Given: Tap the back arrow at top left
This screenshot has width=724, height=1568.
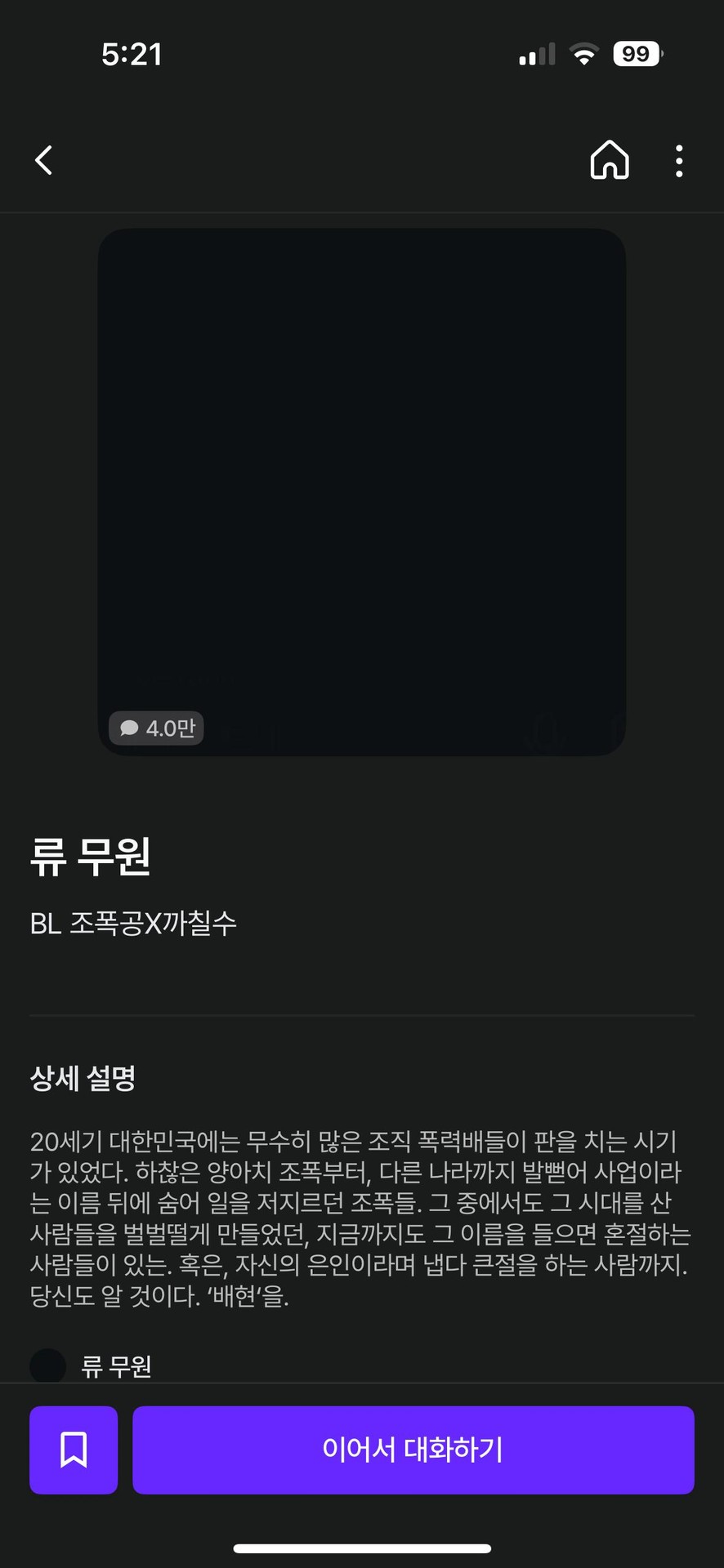Looking at the screenshot, I should point(42,160).
